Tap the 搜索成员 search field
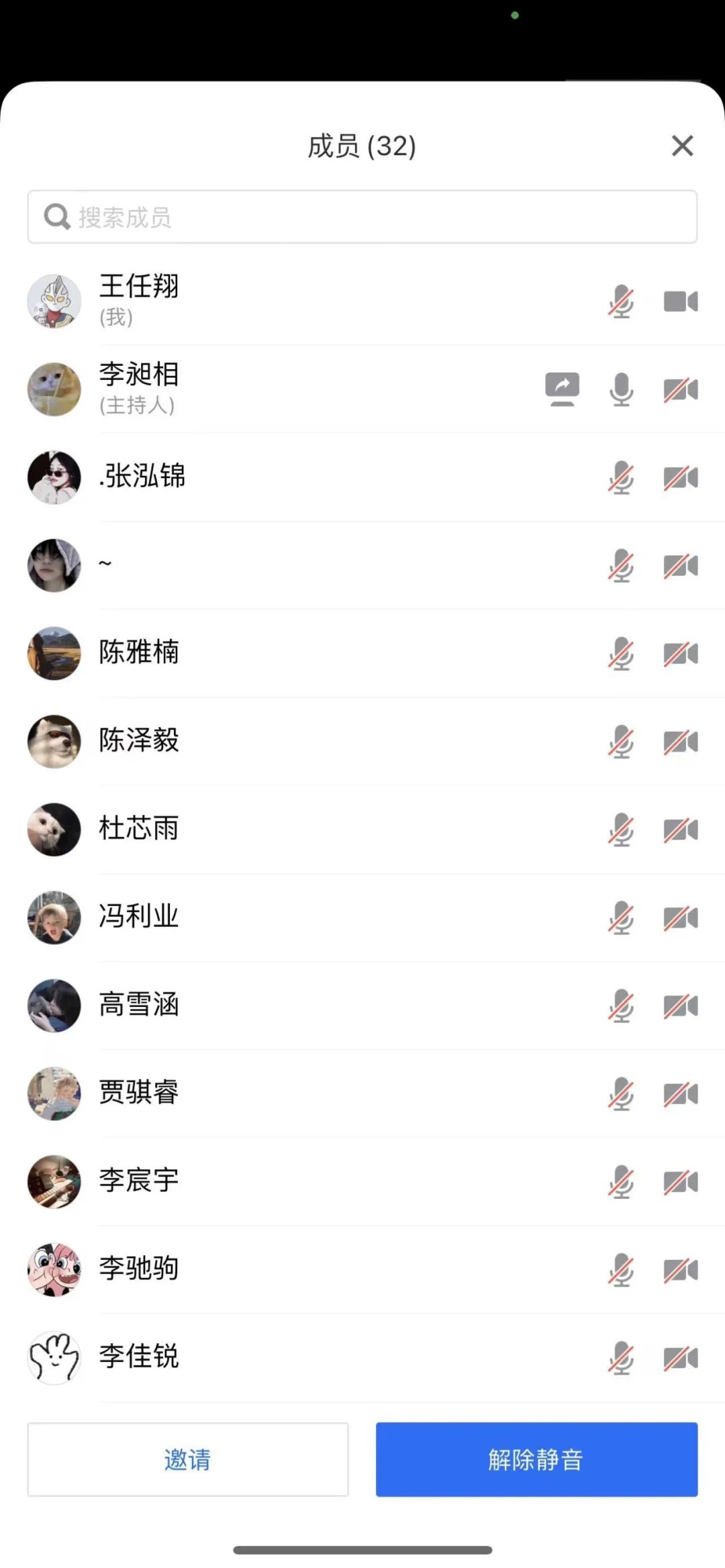 [x=362, y=217]
